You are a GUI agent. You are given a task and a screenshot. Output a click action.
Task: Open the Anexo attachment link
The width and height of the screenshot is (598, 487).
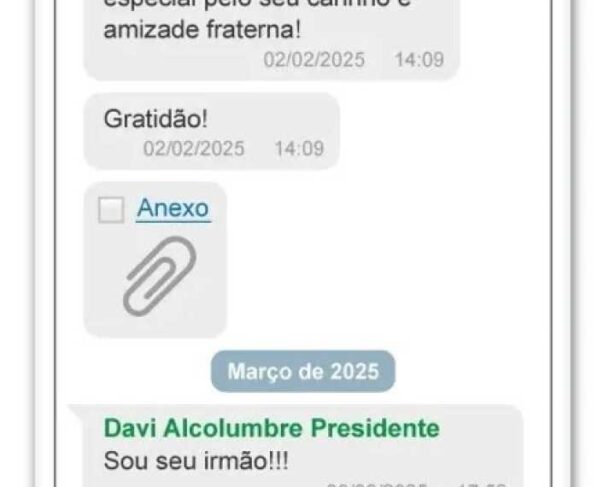(174, 208)
